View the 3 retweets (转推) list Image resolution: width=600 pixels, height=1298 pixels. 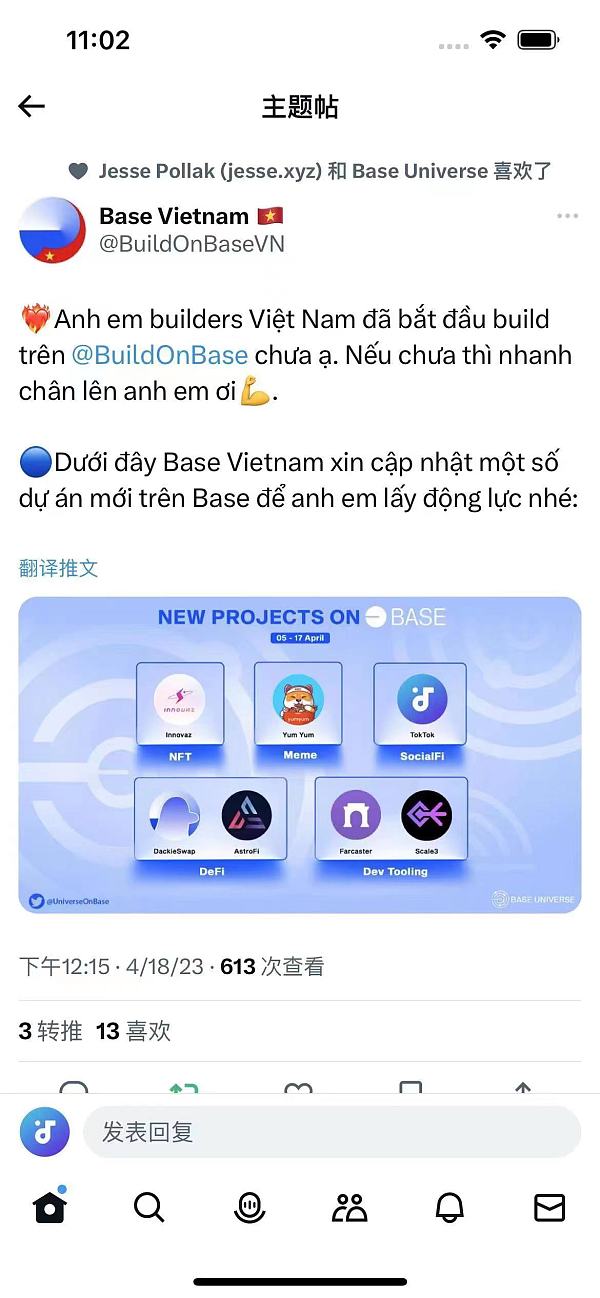(50, 1031)
